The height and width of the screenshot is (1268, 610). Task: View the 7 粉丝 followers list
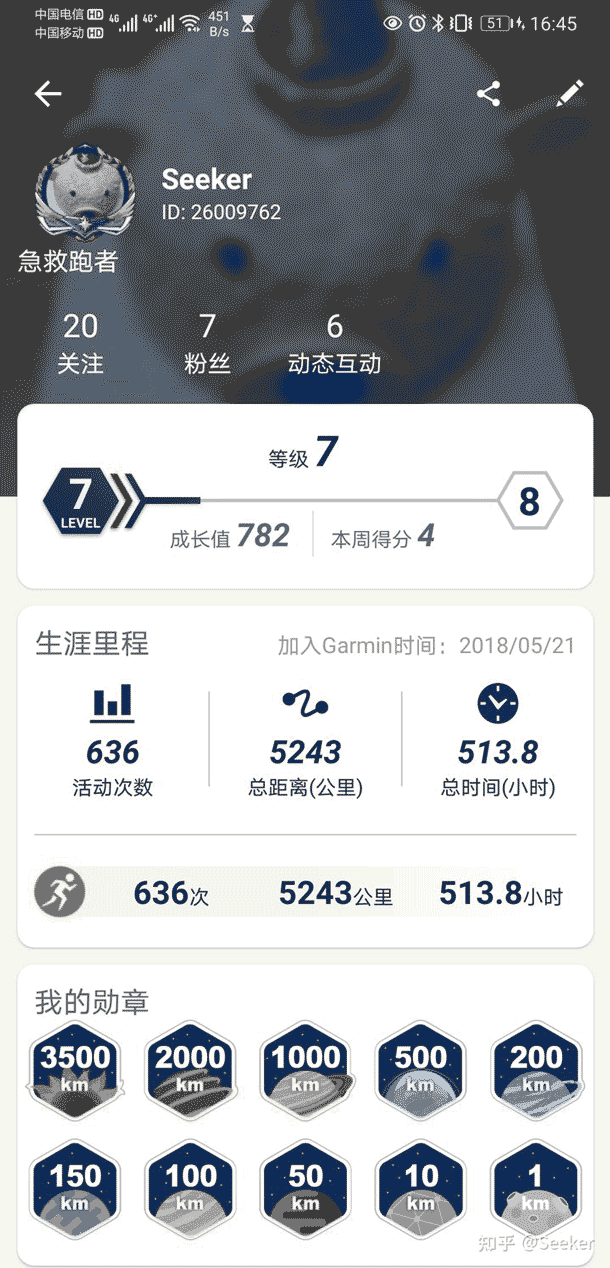207,343
